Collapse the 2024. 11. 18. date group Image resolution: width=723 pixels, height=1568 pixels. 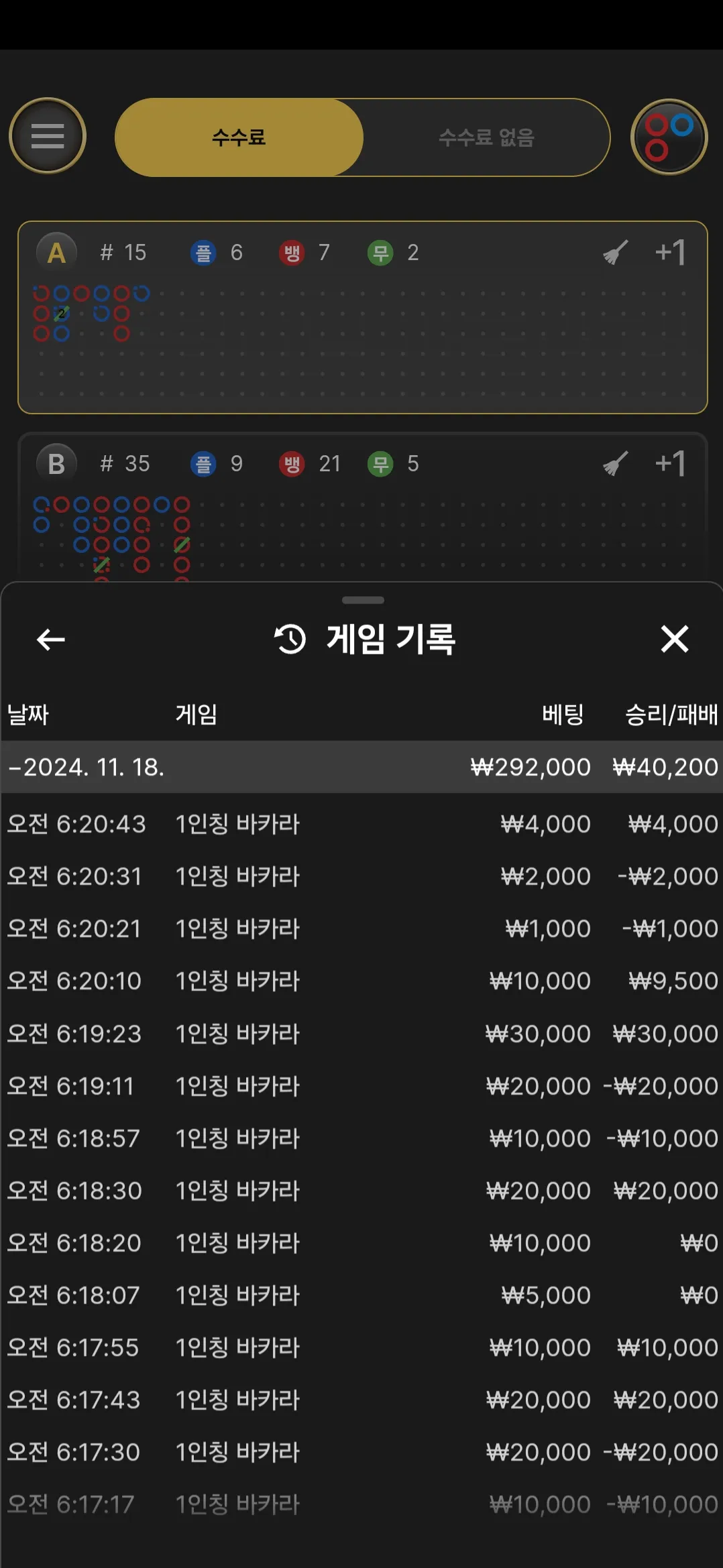point(86,767)
